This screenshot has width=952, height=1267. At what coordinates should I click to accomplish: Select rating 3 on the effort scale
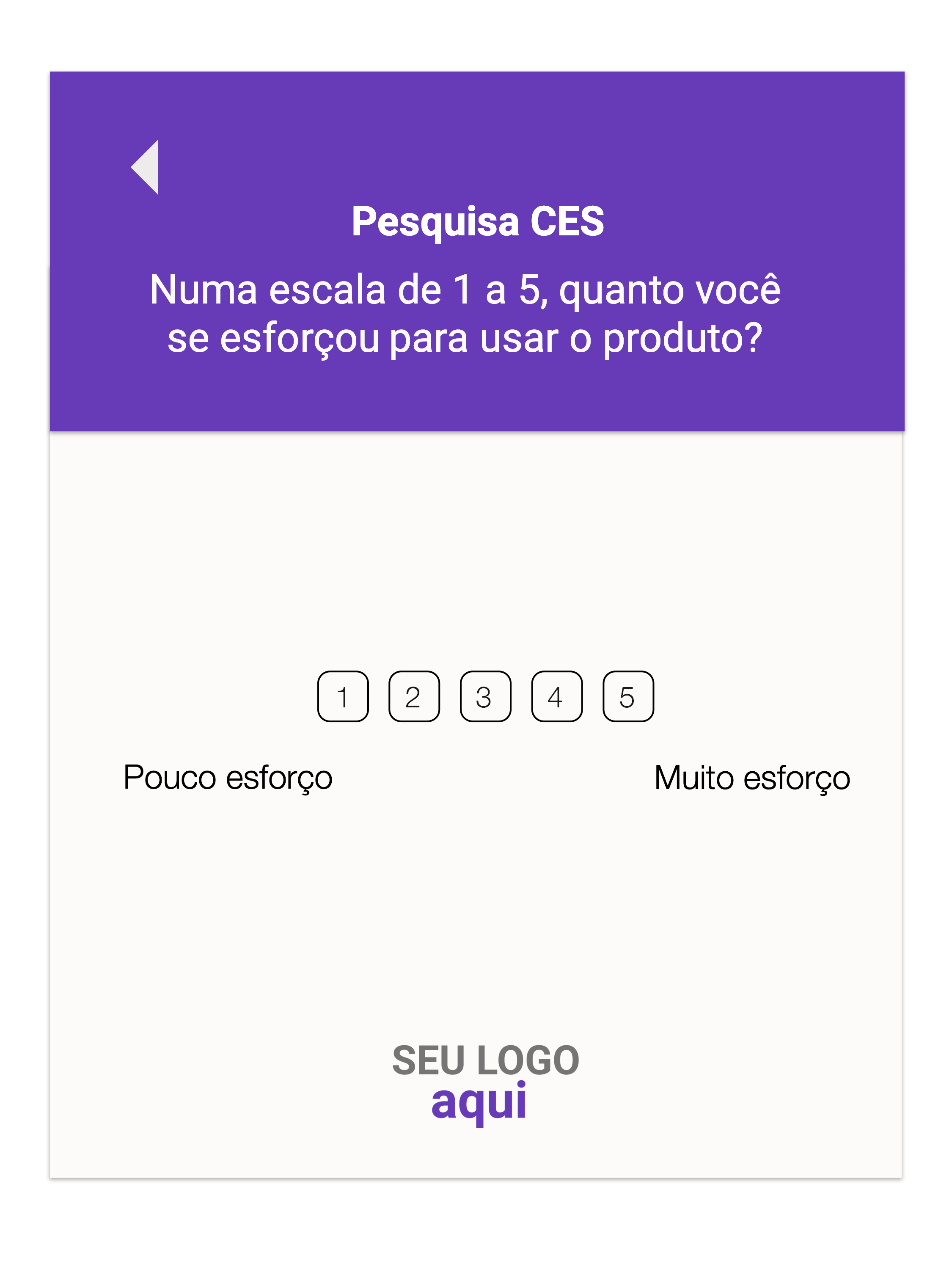tap(485, 696)
